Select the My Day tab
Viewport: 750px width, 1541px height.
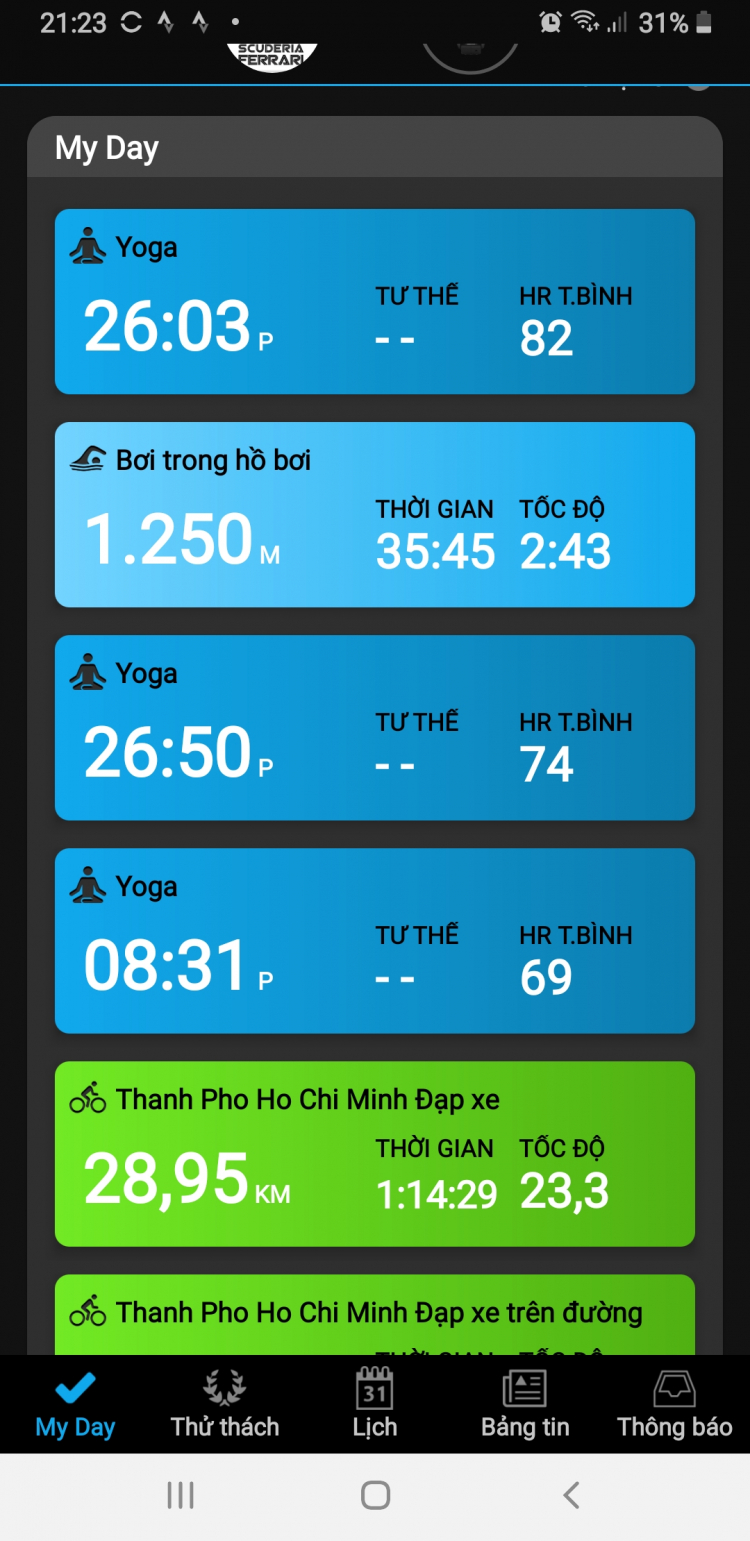(75, 1404)
